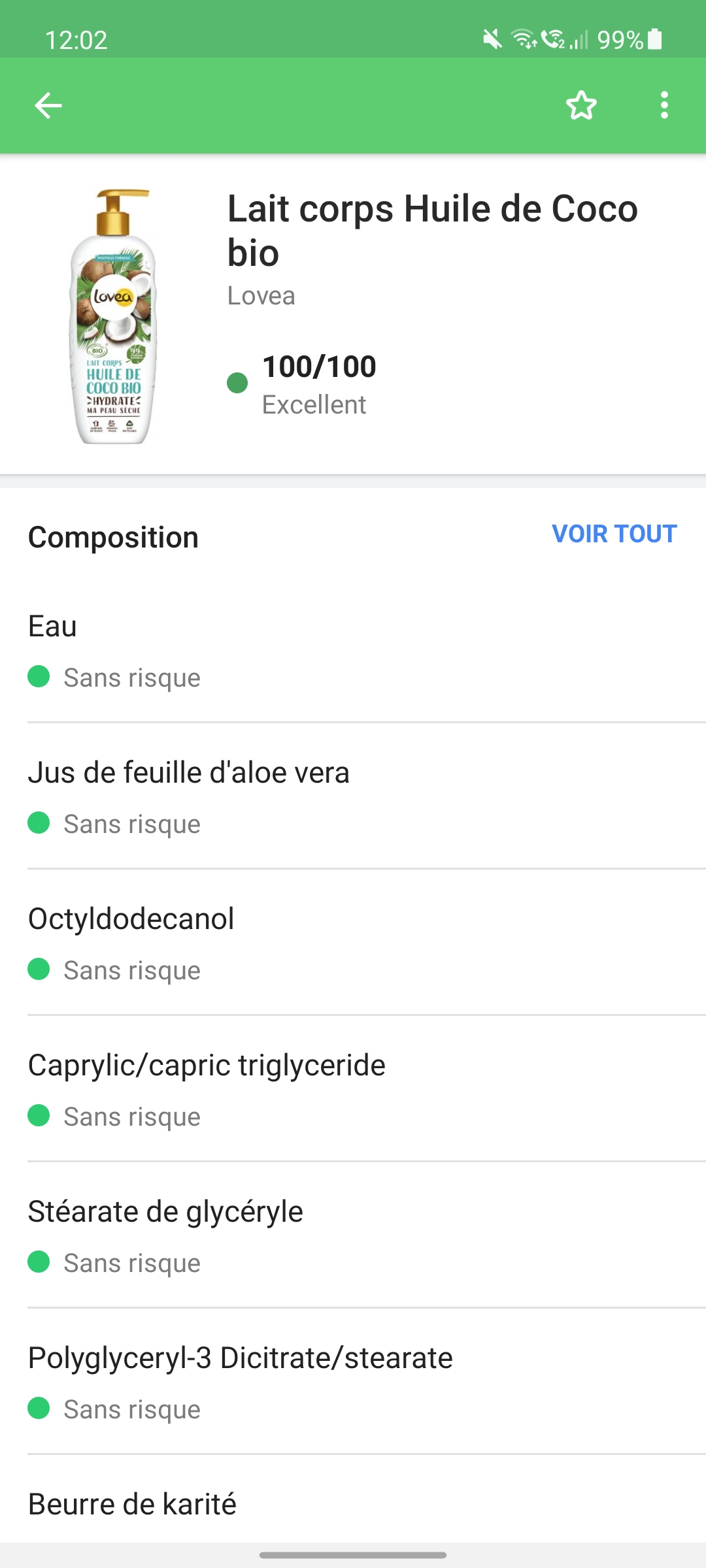706x1568 pixels.
Task: Open Polyglyceryl-3 Dicitrate/stearate ingredient row
Action: (353, 1382)
